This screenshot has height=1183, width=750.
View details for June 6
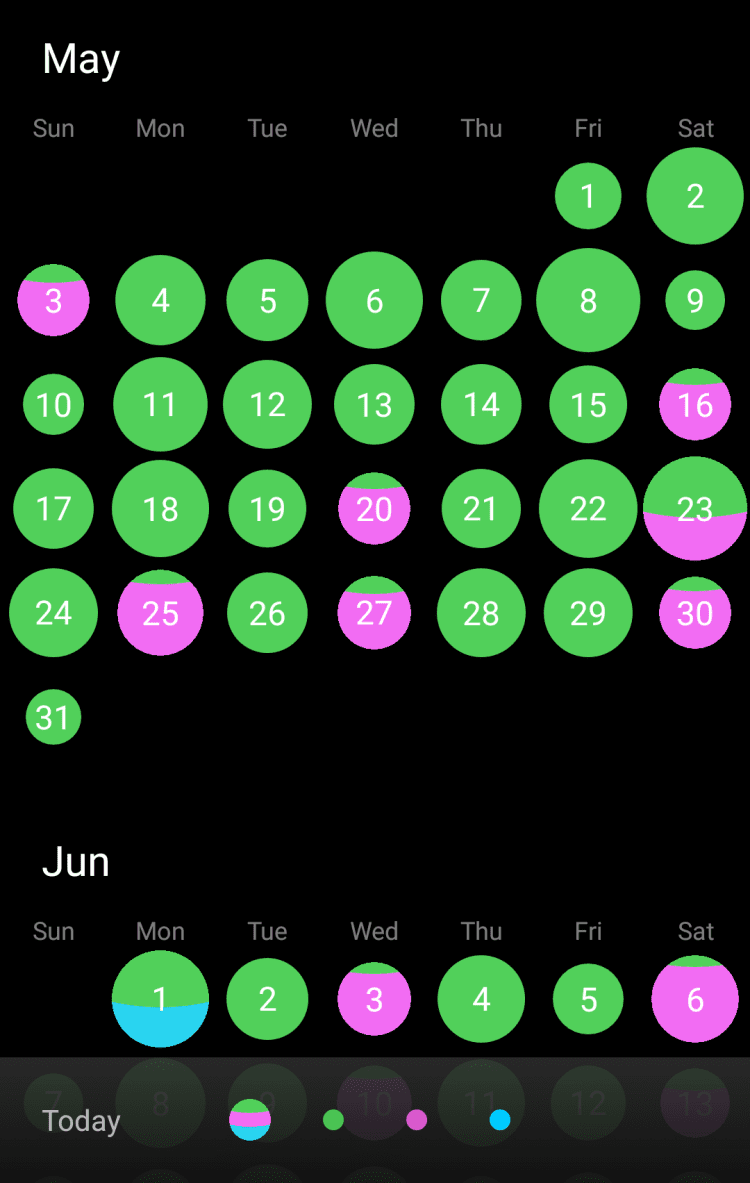pos(695,999)
